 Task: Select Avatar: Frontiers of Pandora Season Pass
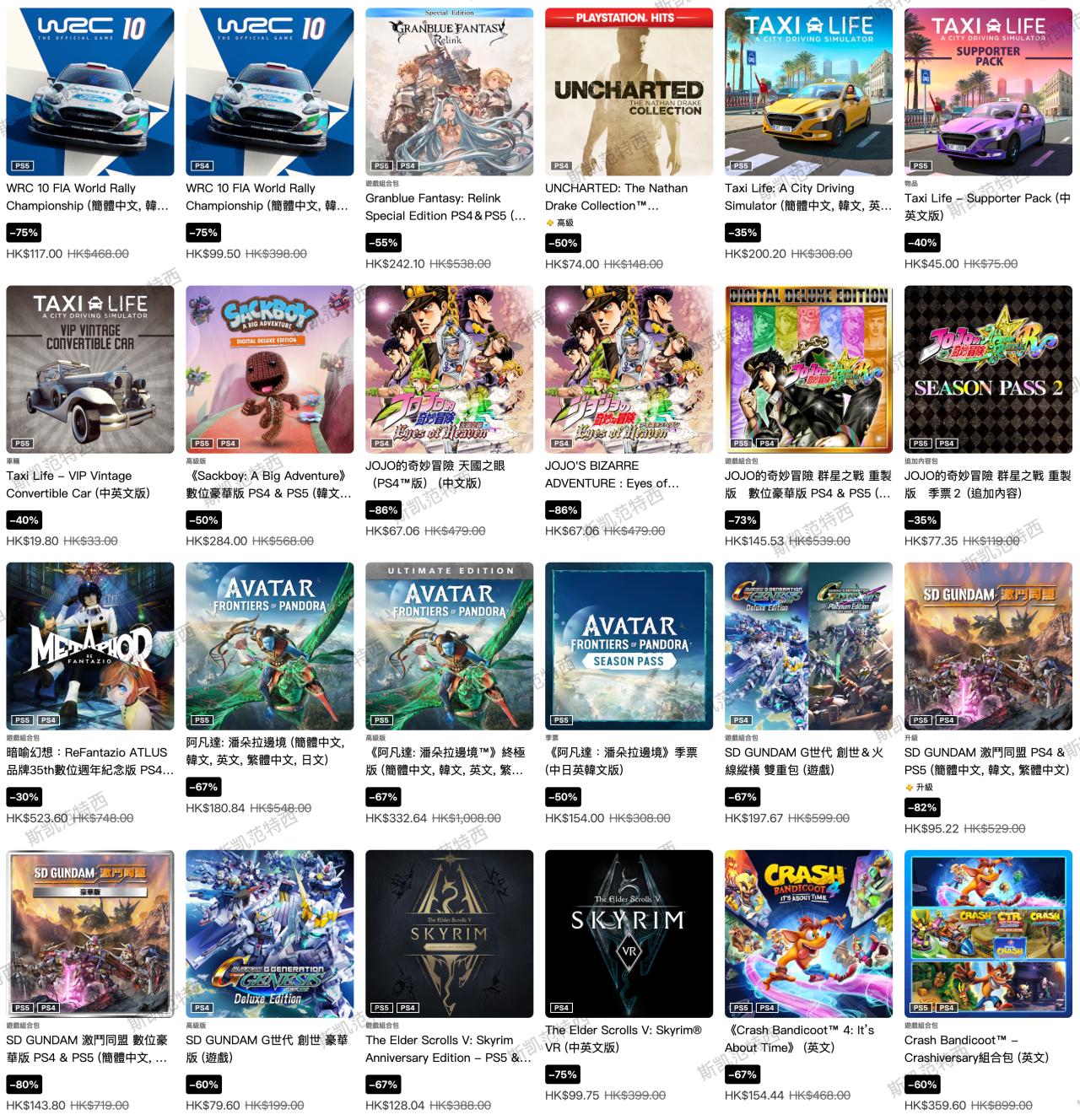coord(629,645)
